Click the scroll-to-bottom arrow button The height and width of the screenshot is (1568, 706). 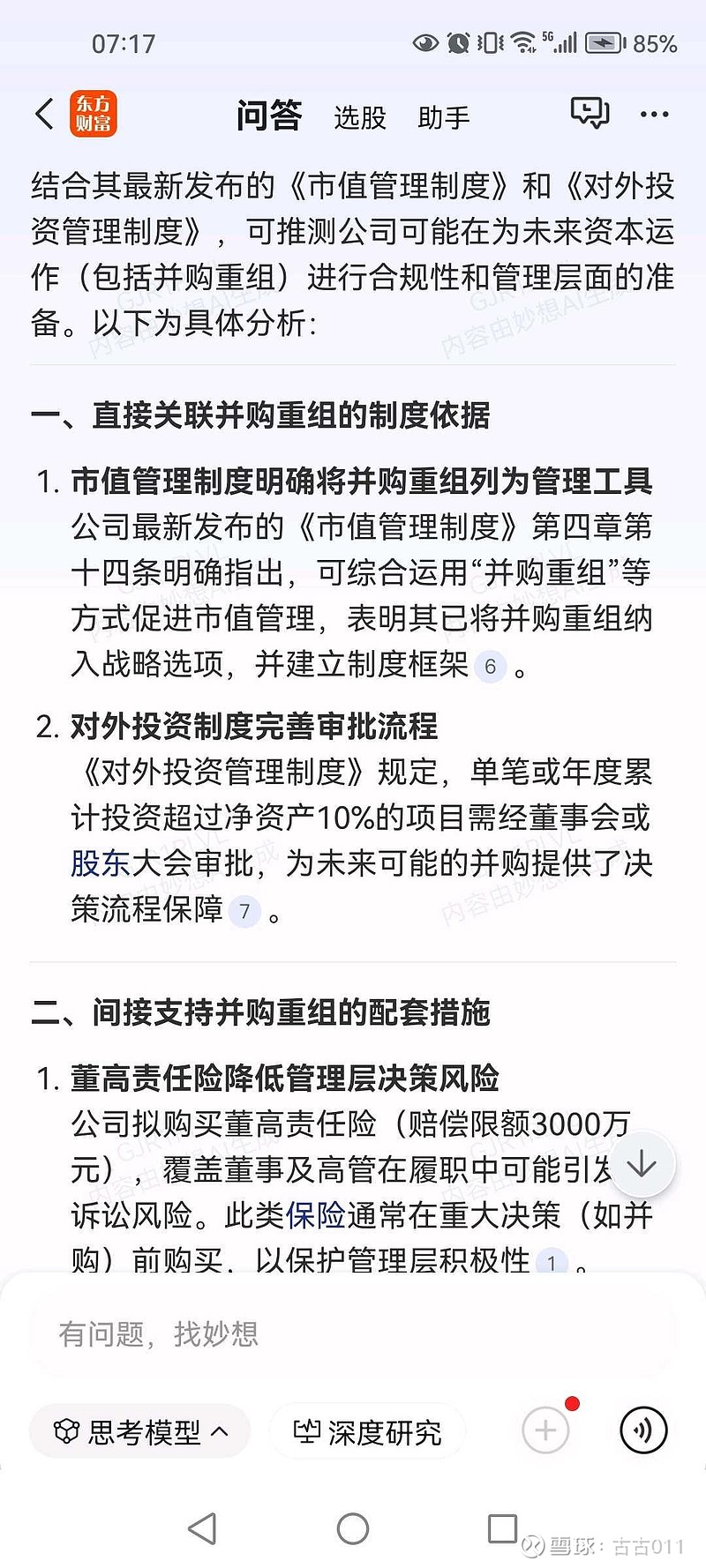pyautogui.click(x=642, y=1164)
